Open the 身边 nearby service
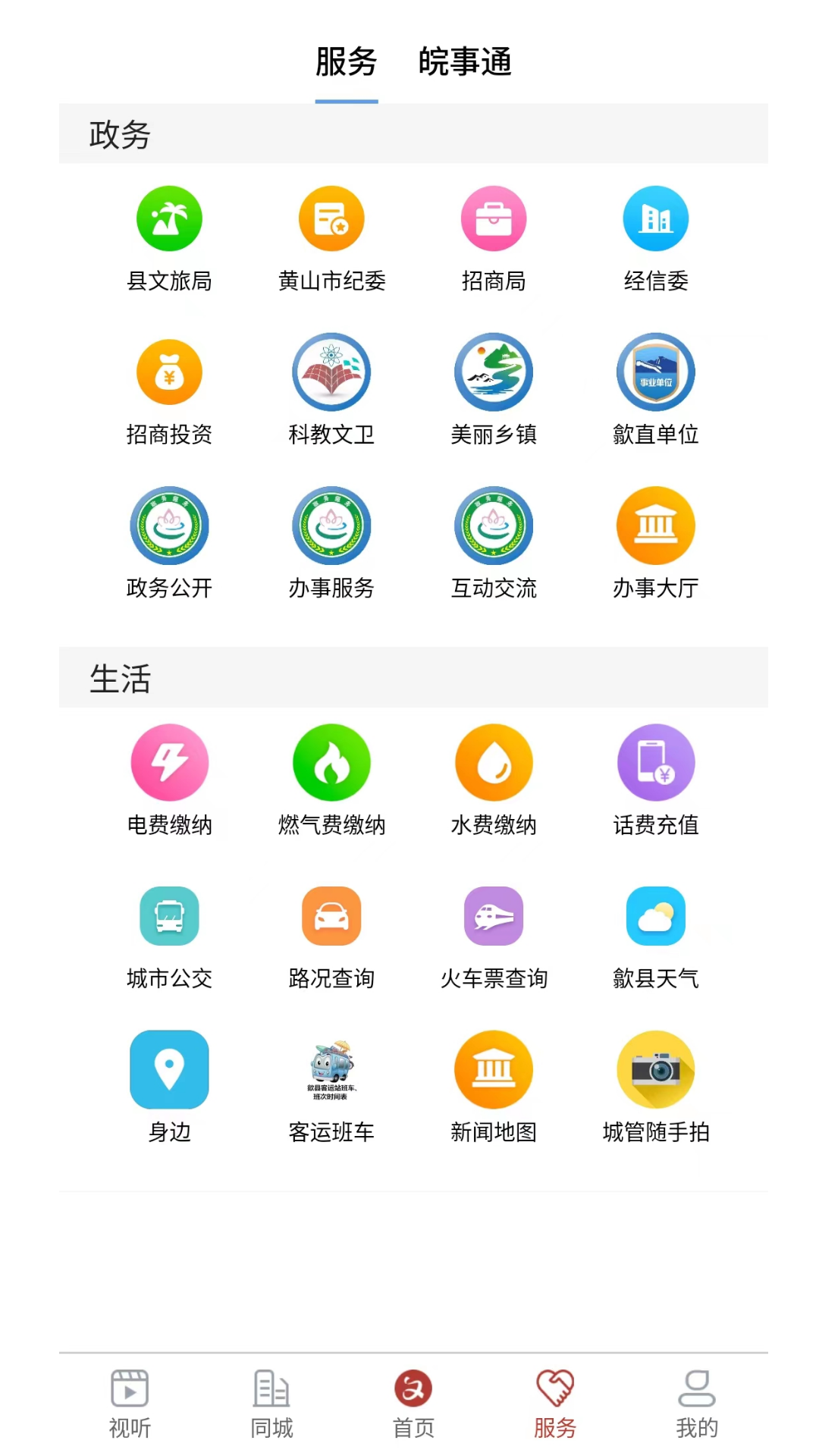Image resolution: width=819 pixels, height=1456 pixels. [169, 1070]
